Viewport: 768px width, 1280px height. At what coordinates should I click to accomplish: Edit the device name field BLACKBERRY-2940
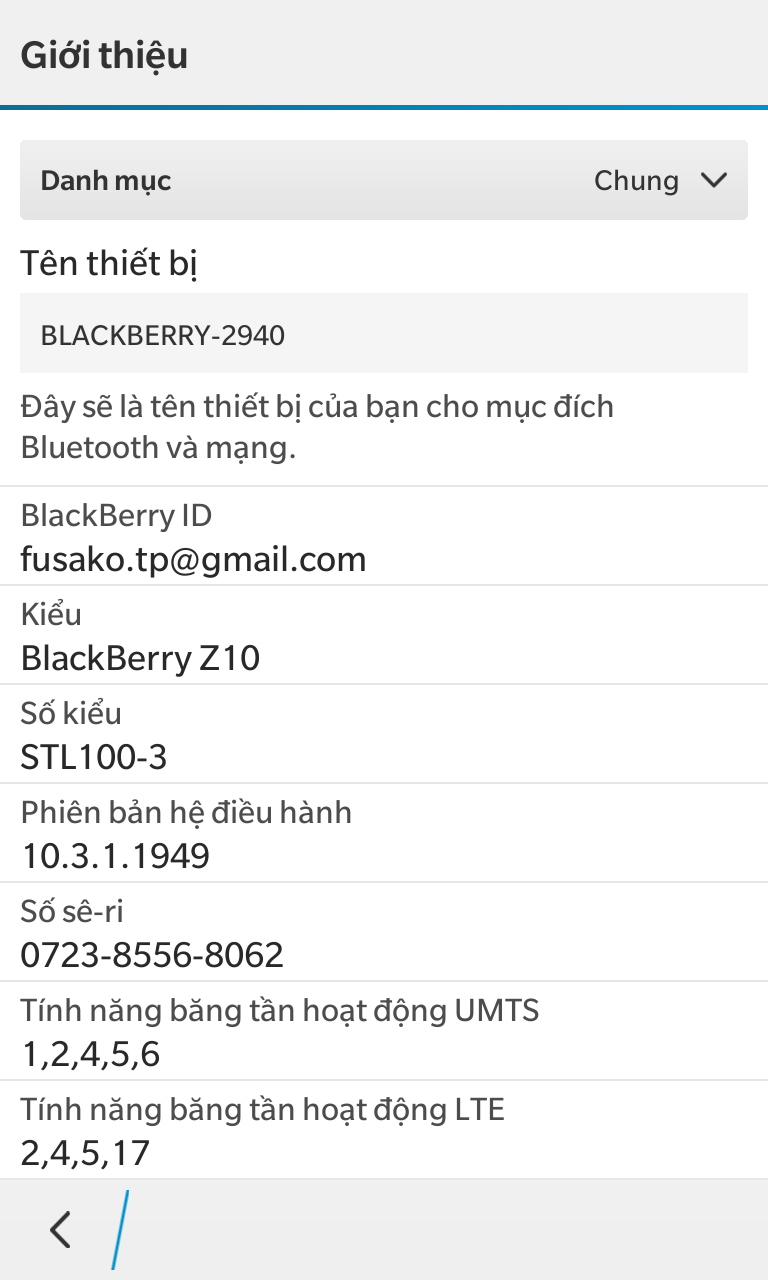click(384, 334)
